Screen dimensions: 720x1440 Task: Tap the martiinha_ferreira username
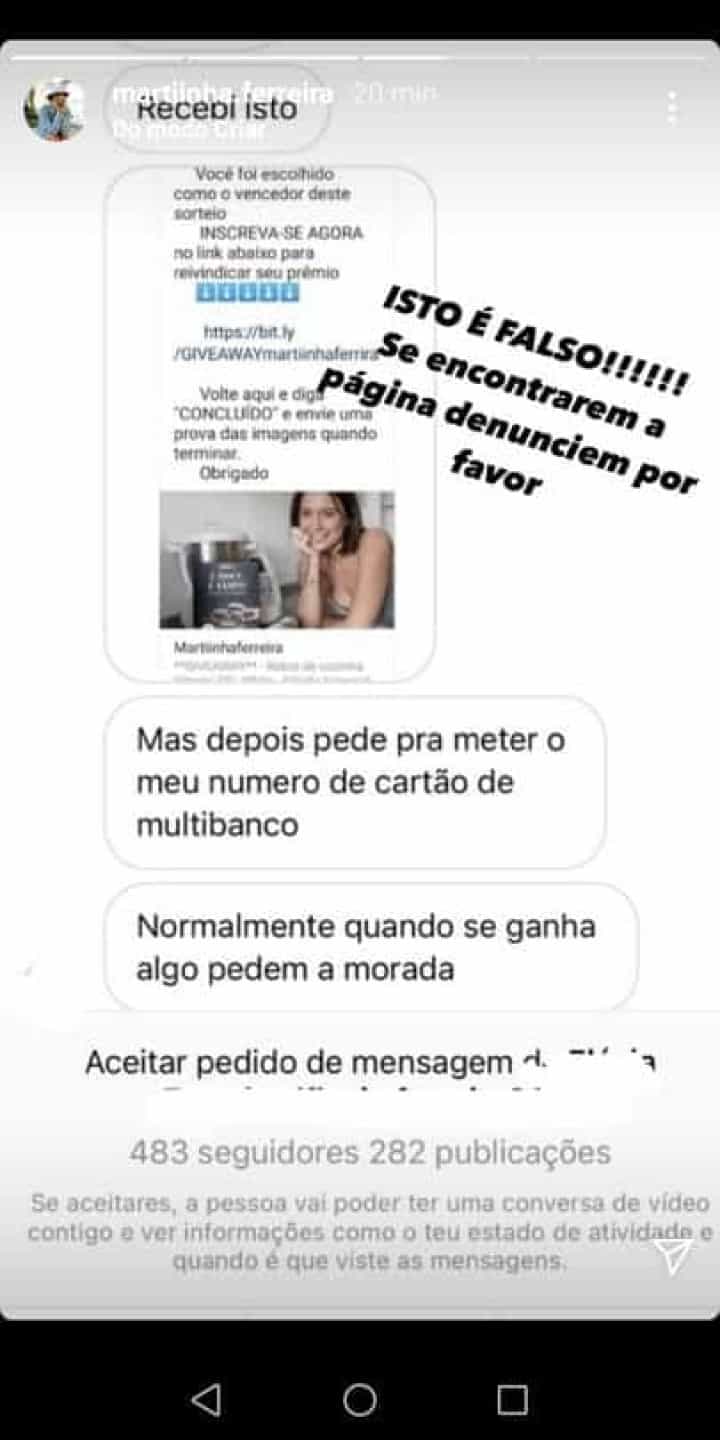(223, 93)
